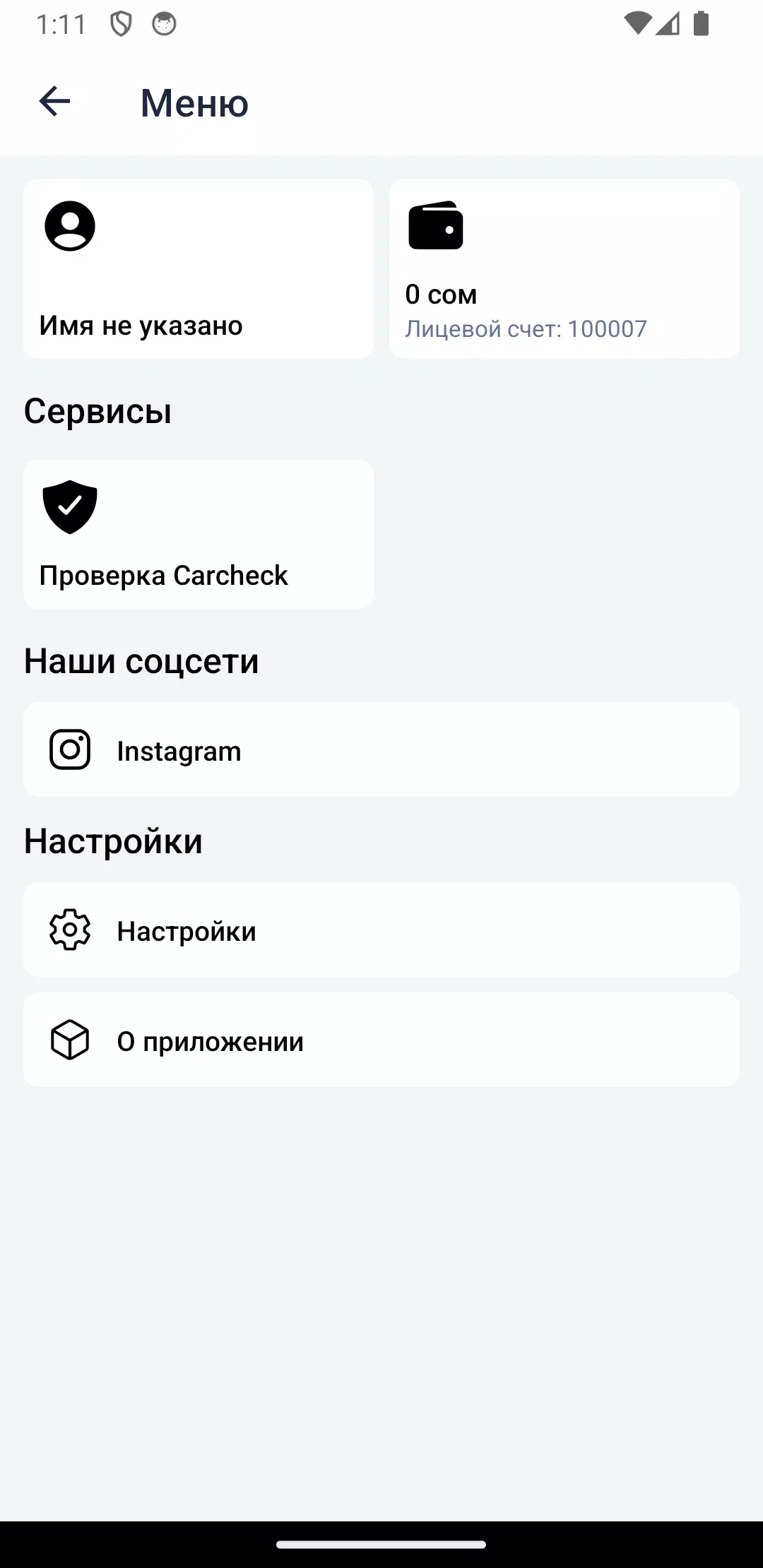
Task: Open the wallet card showing 0 сом
Action: pyautogui.click(x=564, y=269)
